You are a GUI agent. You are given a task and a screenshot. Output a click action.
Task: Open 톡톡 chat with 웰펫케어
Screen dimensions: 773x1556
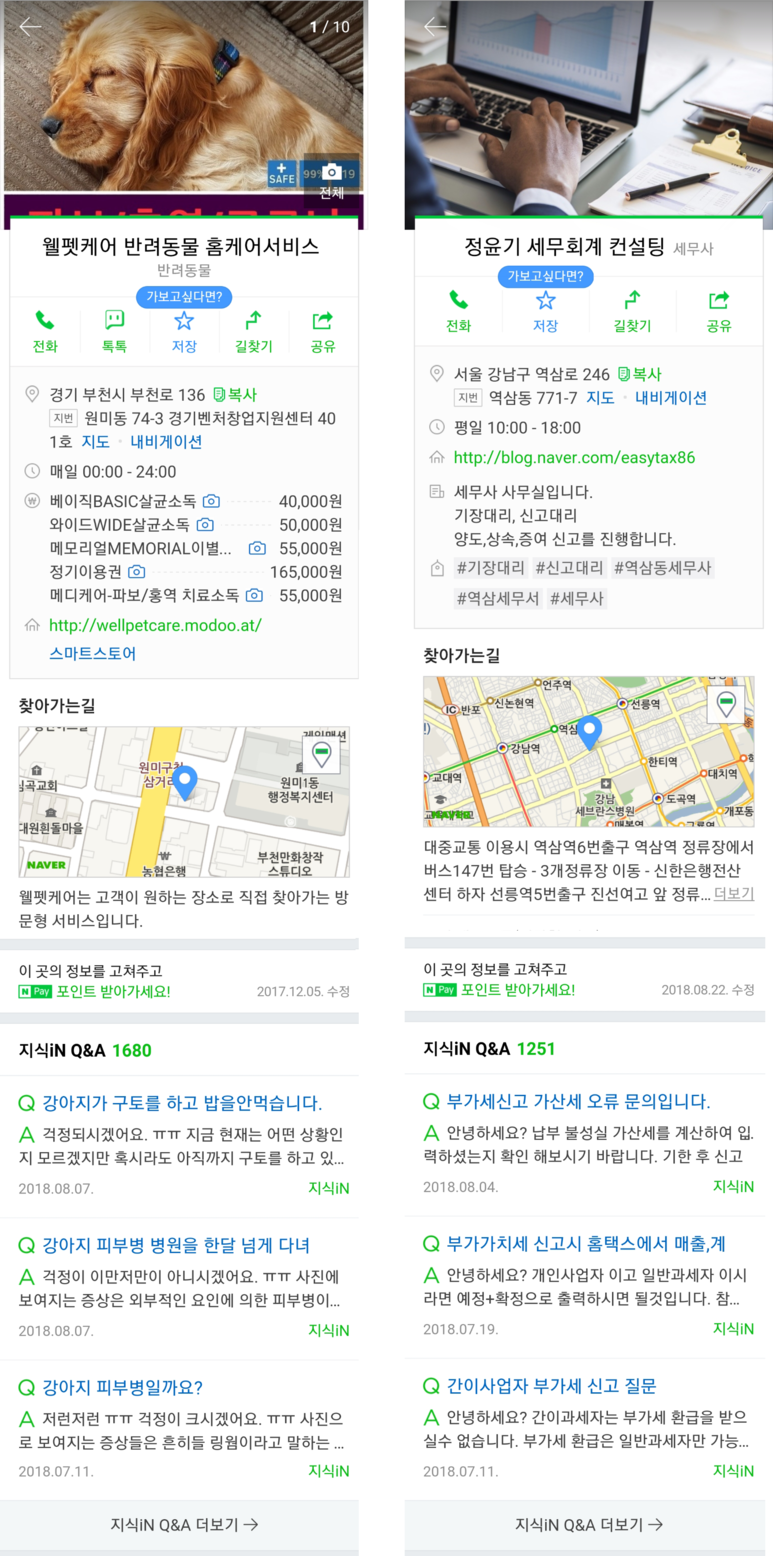(114, 332)
